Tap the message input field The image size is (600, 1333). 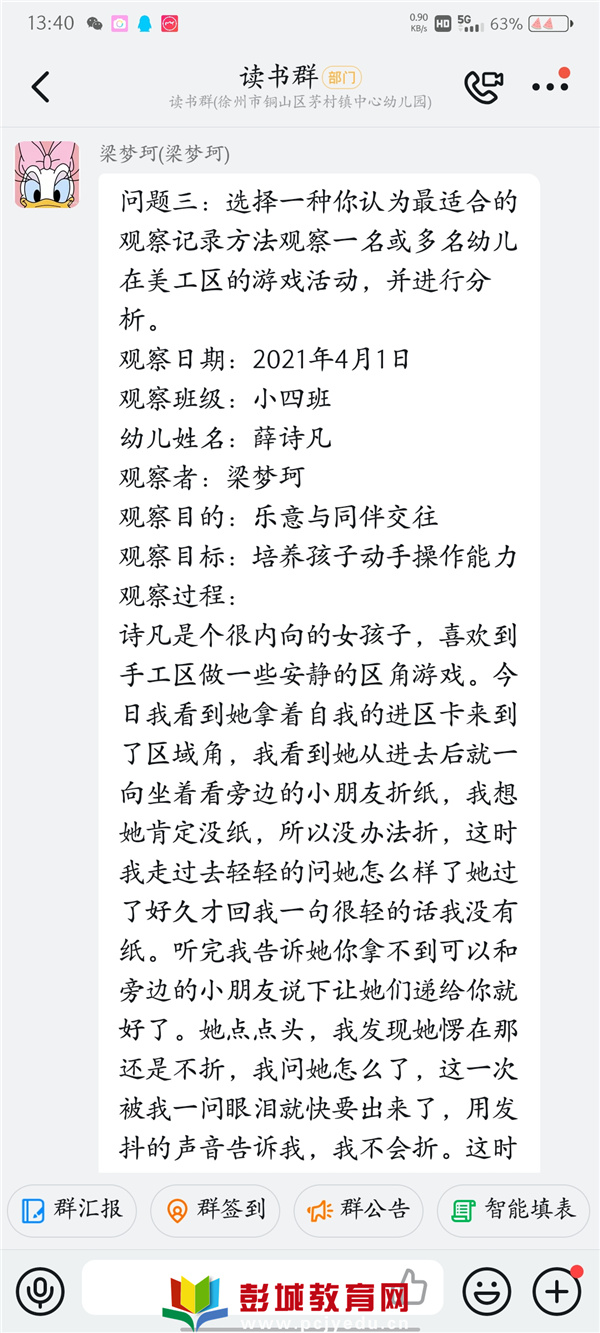[262, 1288]
